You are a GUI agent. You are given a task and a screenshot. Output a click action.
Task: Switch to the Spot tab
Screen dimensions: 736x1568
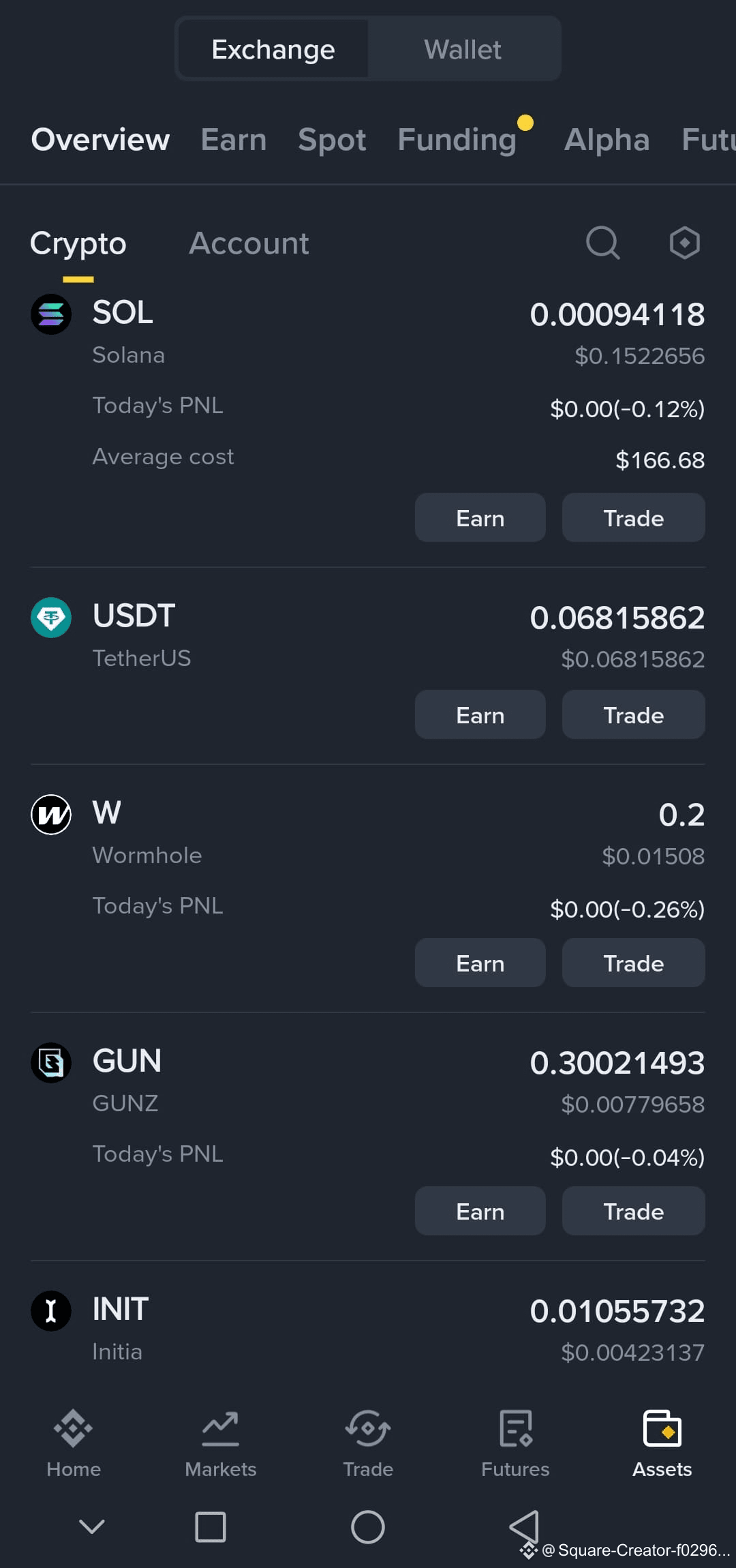332,140
